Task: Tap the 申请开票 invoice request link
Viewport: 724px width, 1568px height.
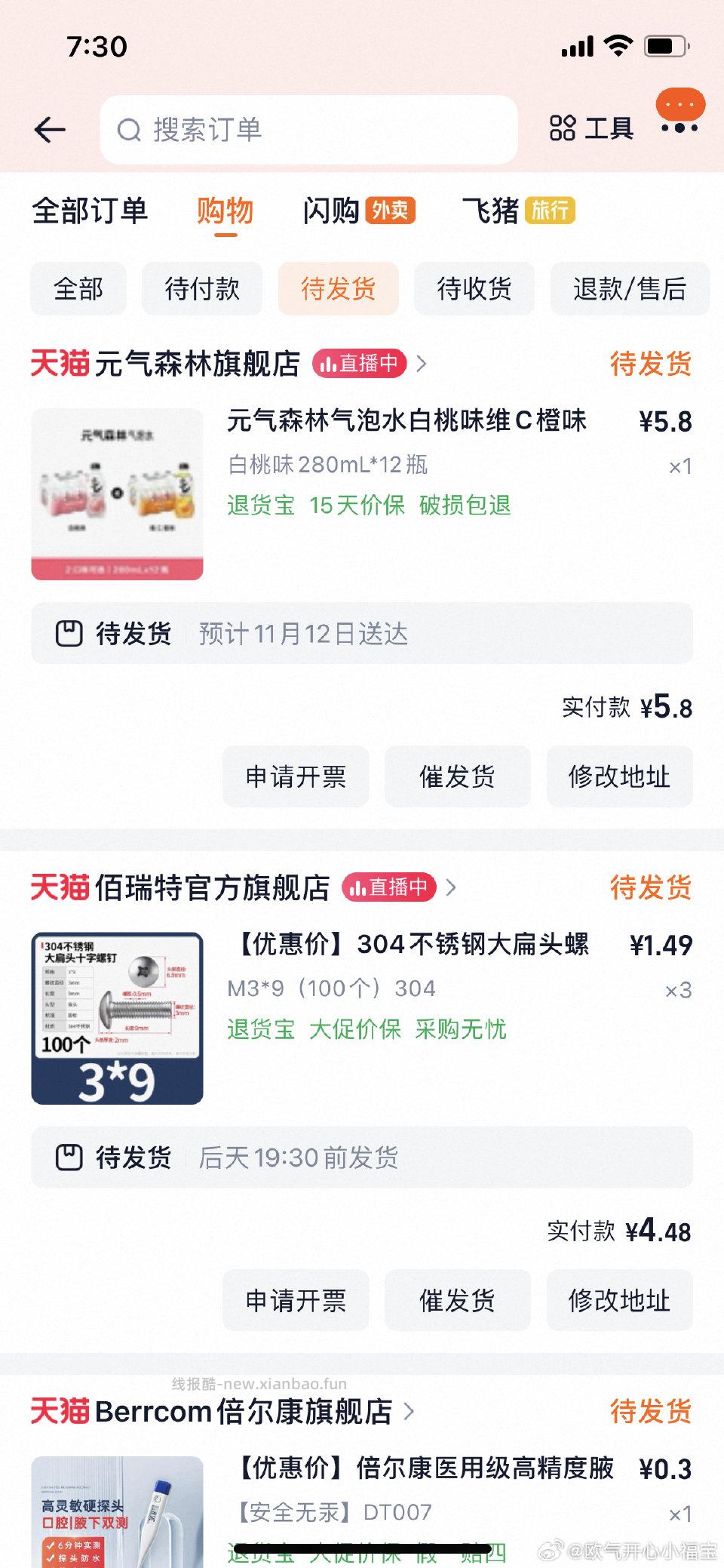Action: (295, 776)
